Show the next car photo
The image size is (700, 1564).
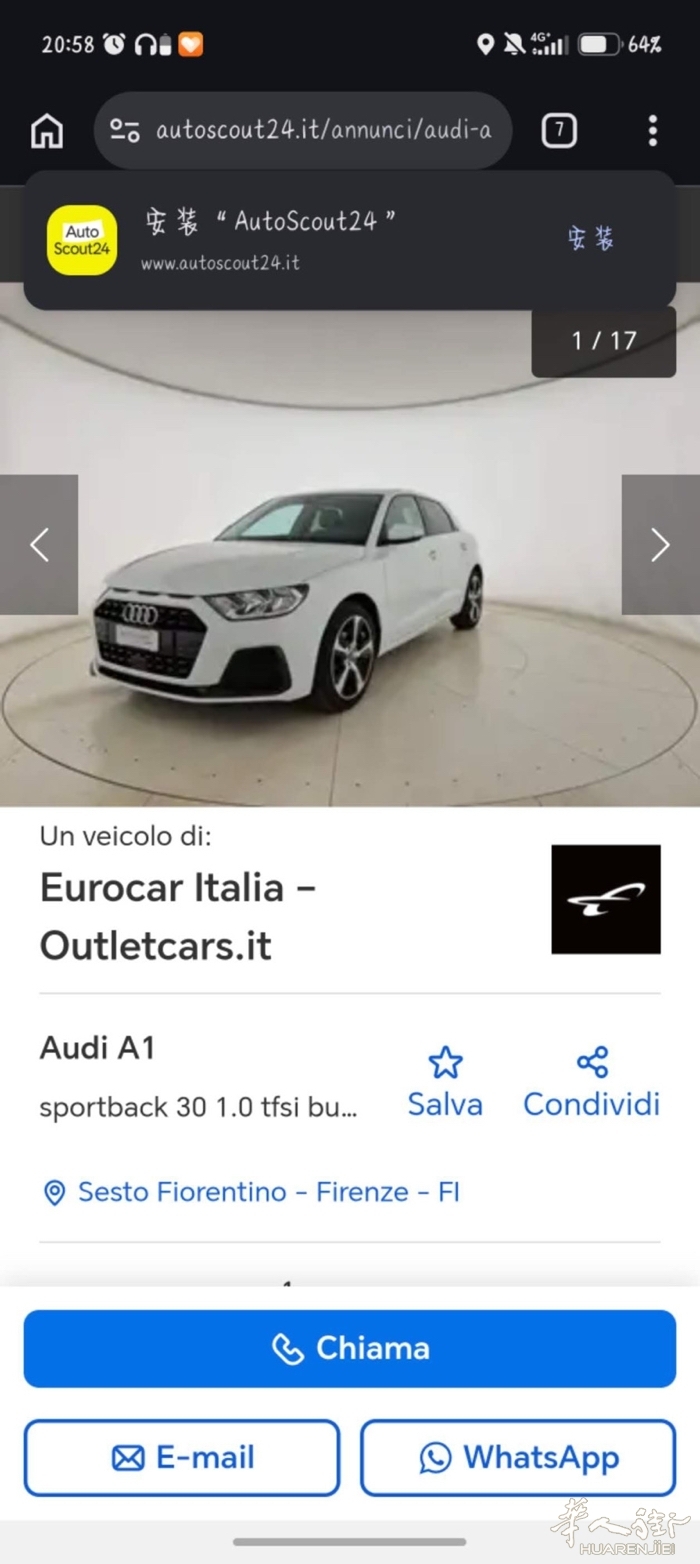(x=661, y=545)
